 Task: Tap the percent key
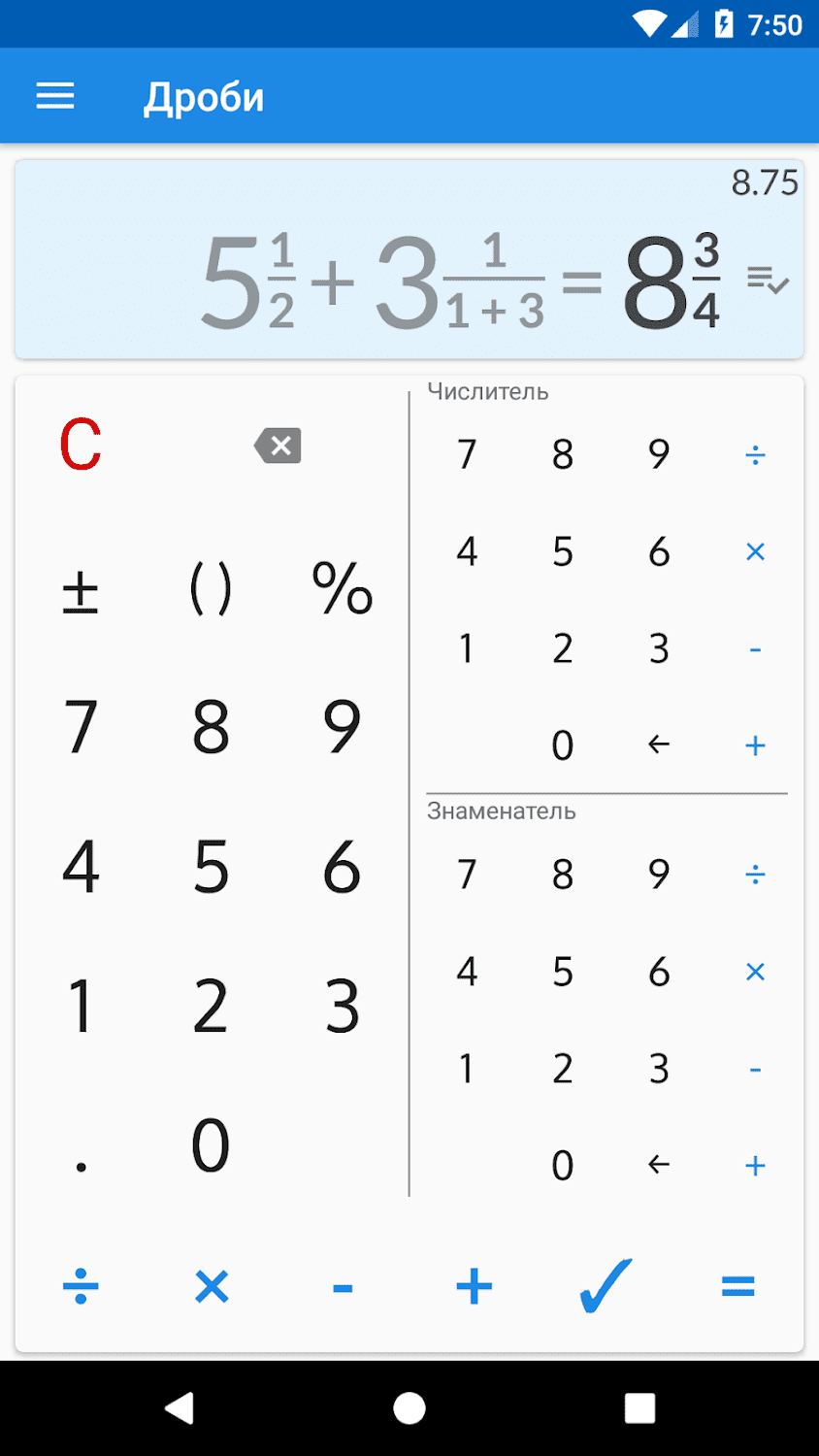pos(342,589)
